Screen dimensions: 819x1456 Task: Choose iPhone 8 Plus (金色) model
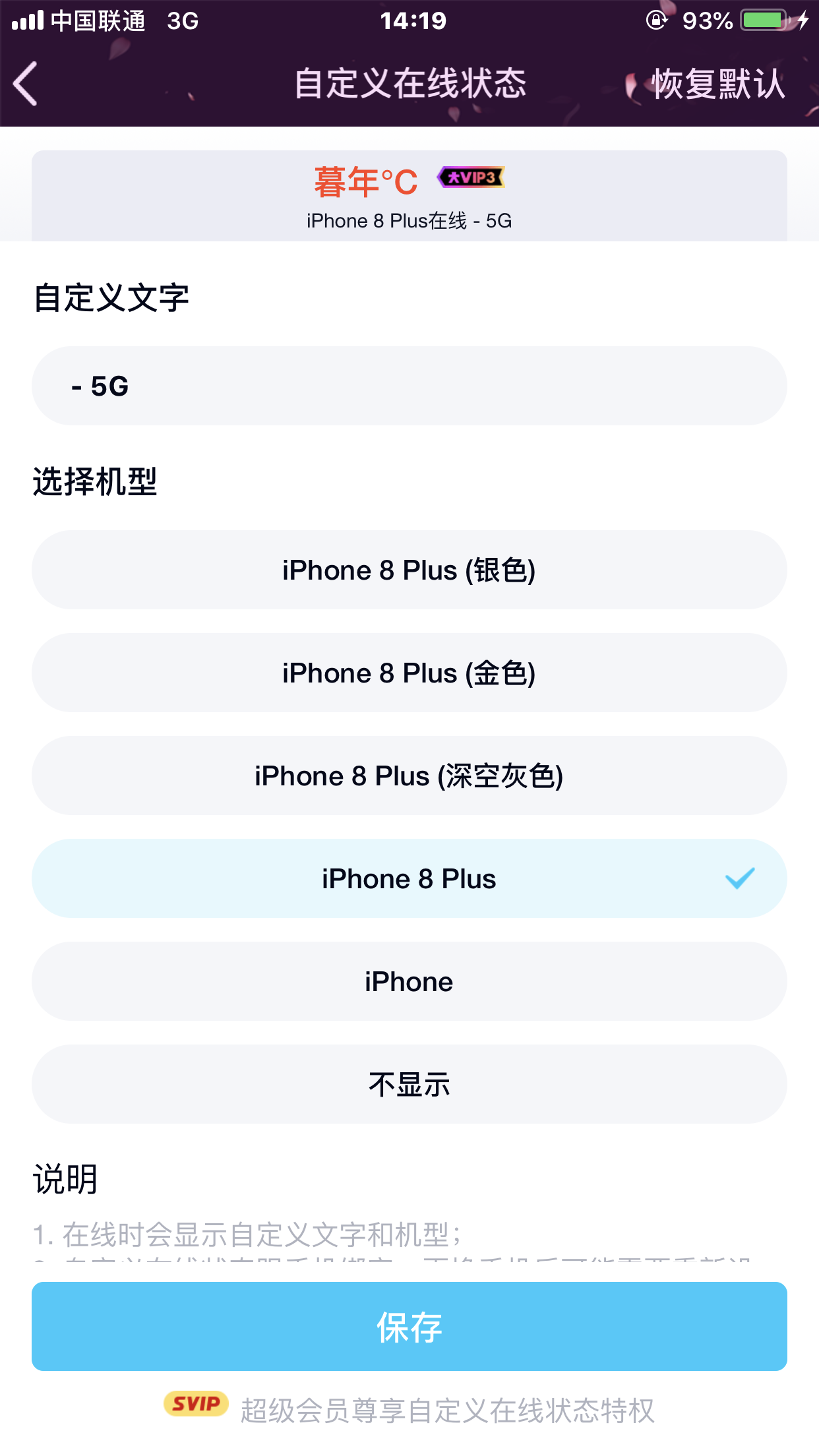point(409,673)
